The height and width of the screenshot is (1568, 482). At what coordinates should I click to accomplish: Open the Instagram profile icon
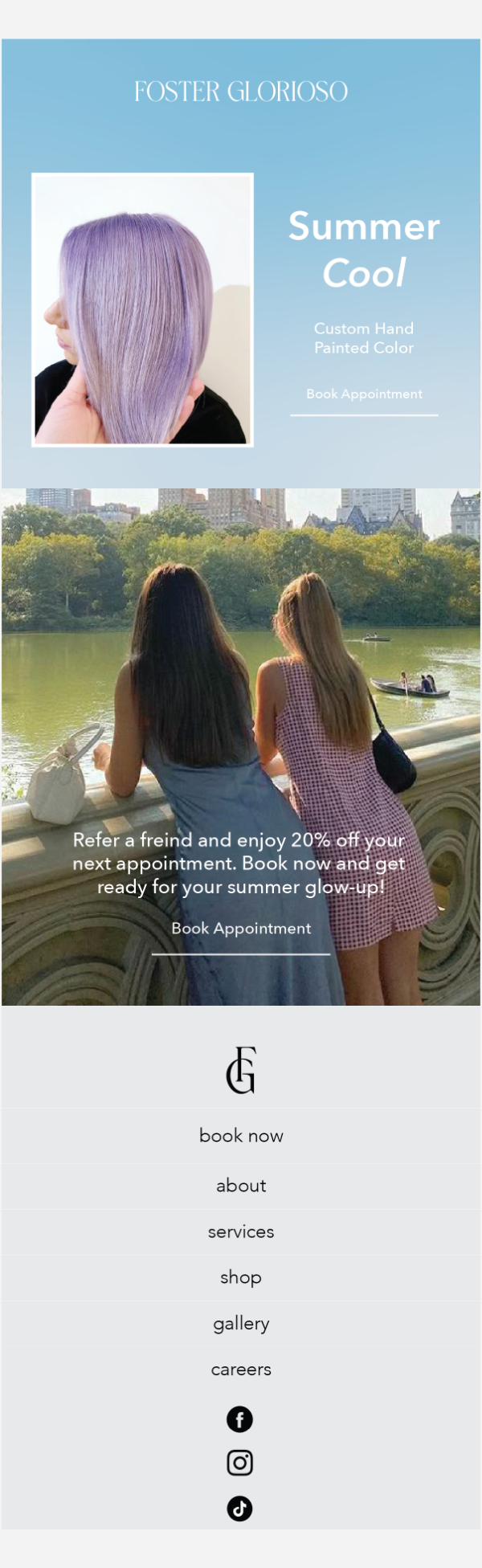click(x=239, y=1463)
